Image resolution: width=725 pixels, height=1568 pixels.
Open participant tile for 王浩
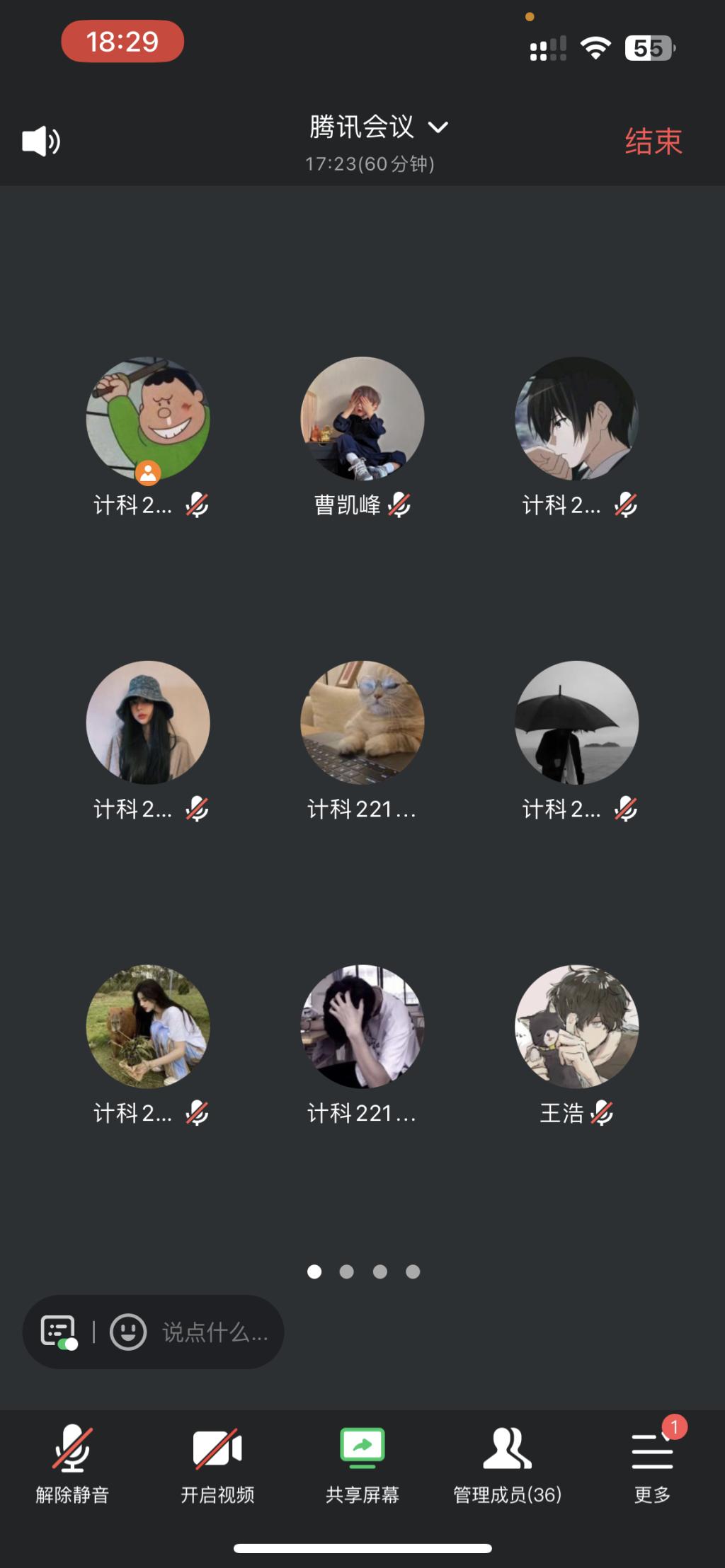(576, 1027)
